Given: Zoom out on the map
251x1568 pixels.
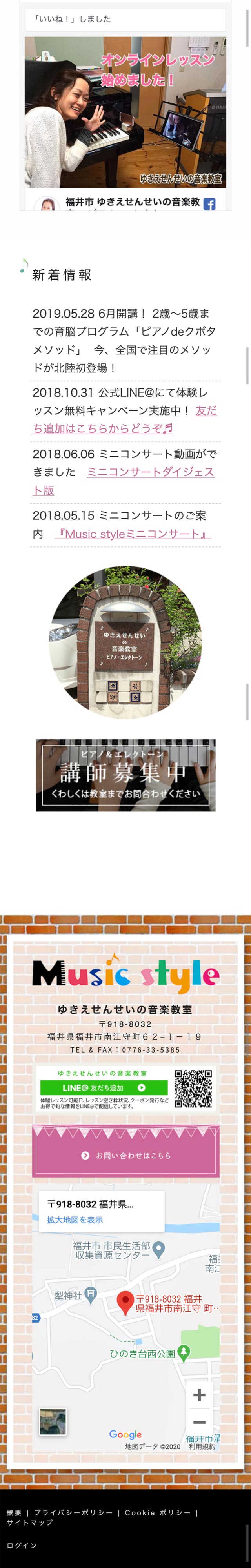Looking at the screenshot, I should click(x=199, y=1422).
